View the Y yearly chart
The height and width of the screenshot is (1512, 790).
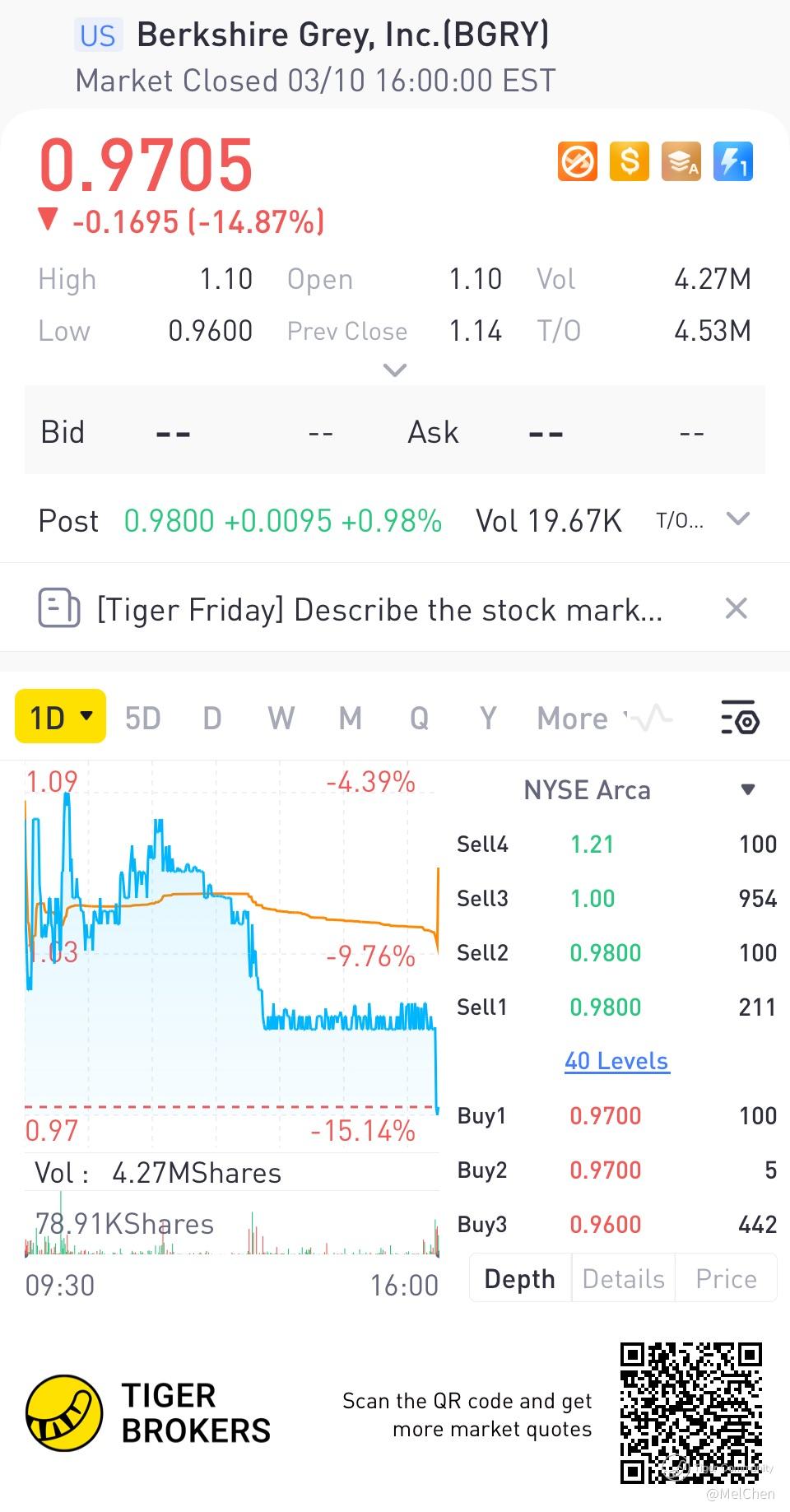coord(488,719)
